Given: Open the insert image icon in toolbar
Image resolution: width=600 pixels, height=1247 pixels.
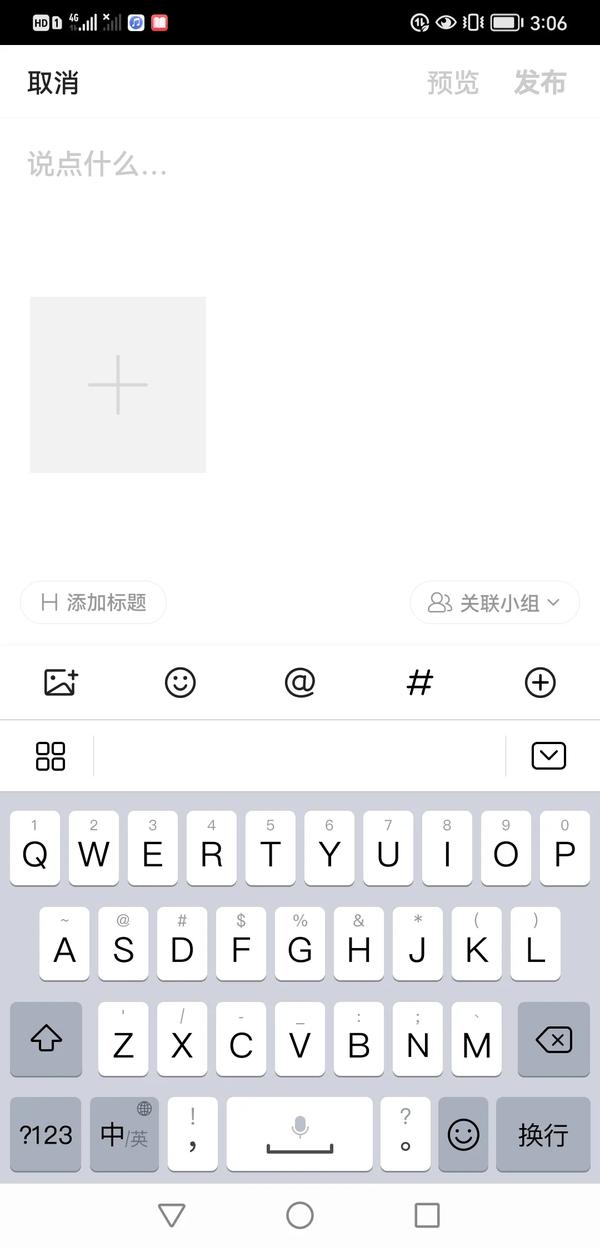Looking at the screenshot, I should tap(61, 683).
